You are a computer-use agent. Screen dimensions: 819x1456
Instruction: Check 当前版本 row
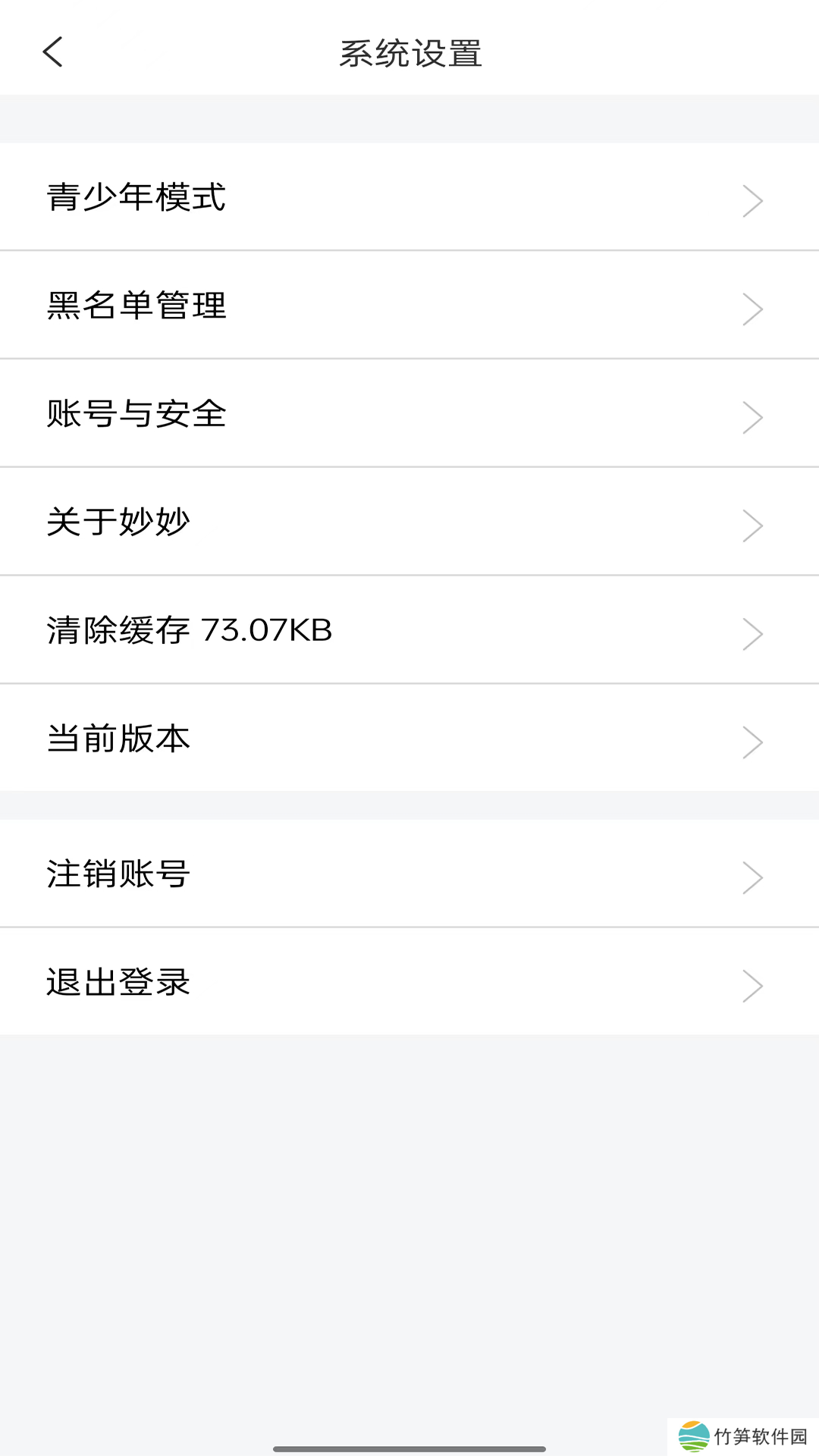point(409,739)
